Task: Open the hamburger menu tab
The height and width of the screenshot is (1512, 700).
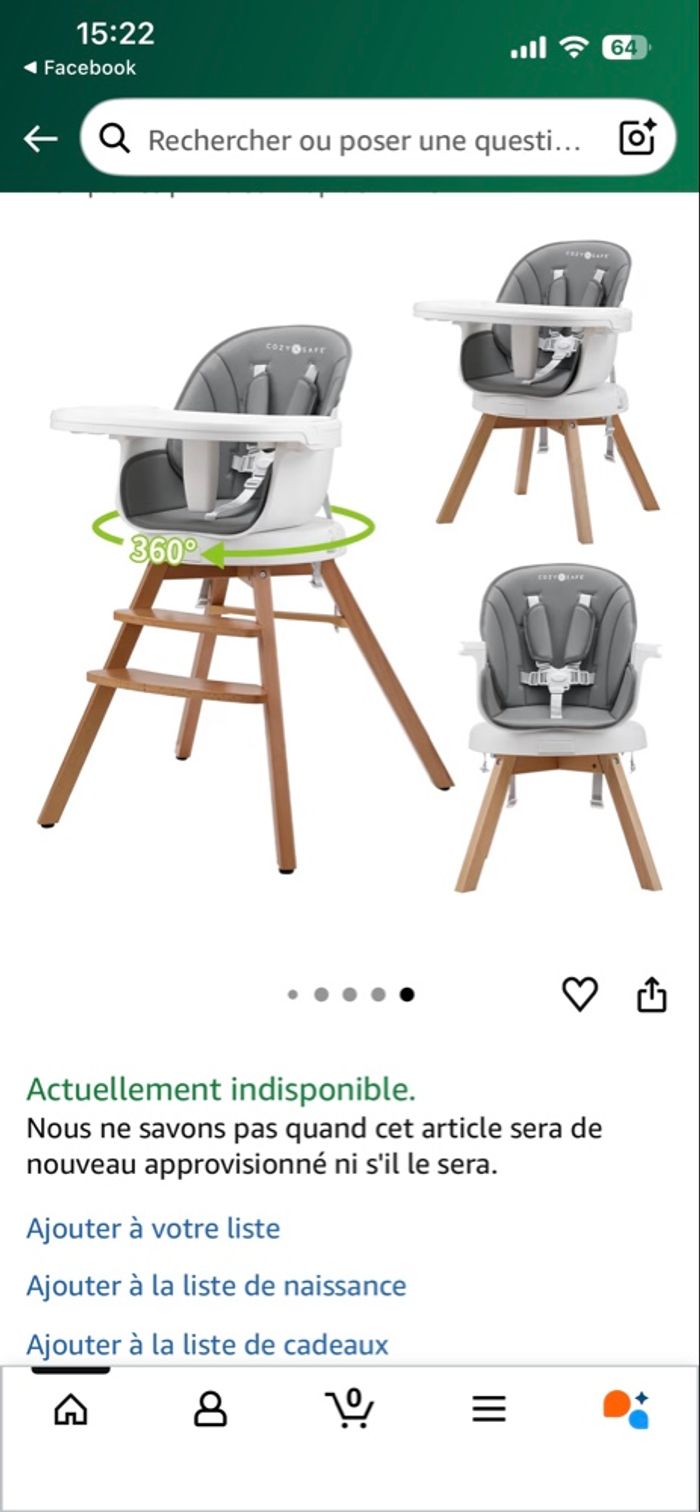Action: pos(489,1409)
